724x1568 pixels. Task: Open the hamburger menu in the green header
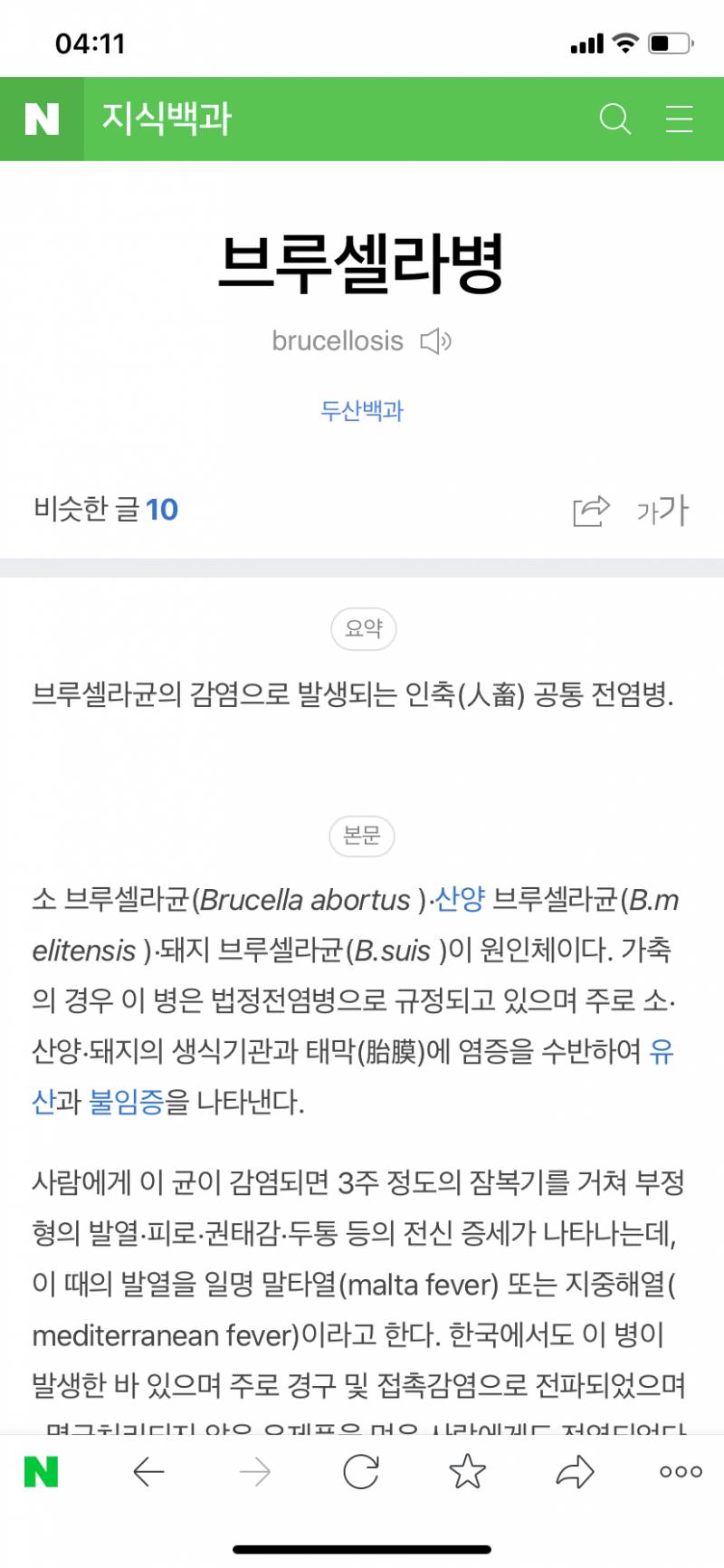click(679, 119)
